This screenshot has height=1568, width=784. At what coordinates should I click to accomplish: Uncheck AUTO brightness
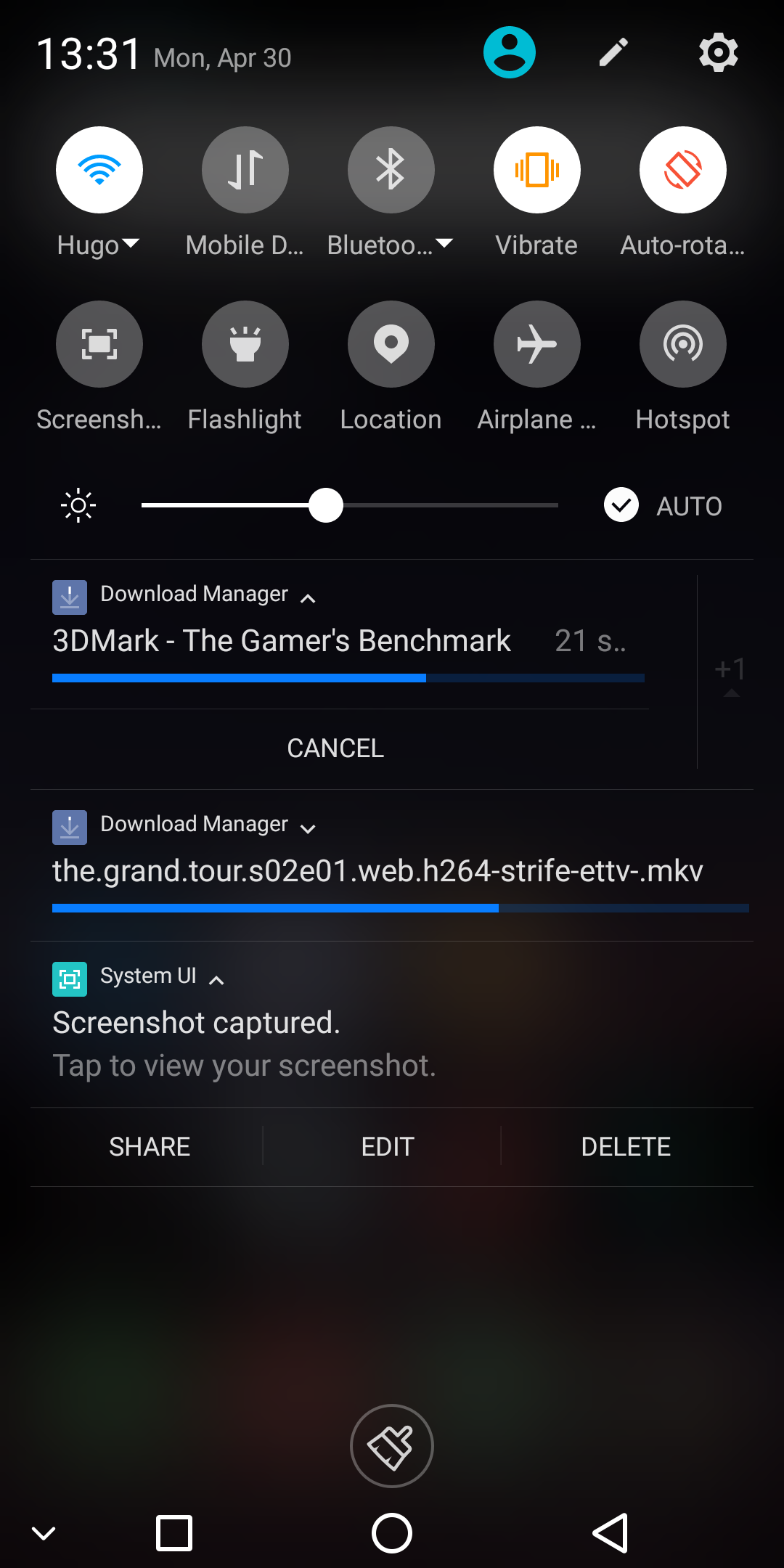(621, 505)
